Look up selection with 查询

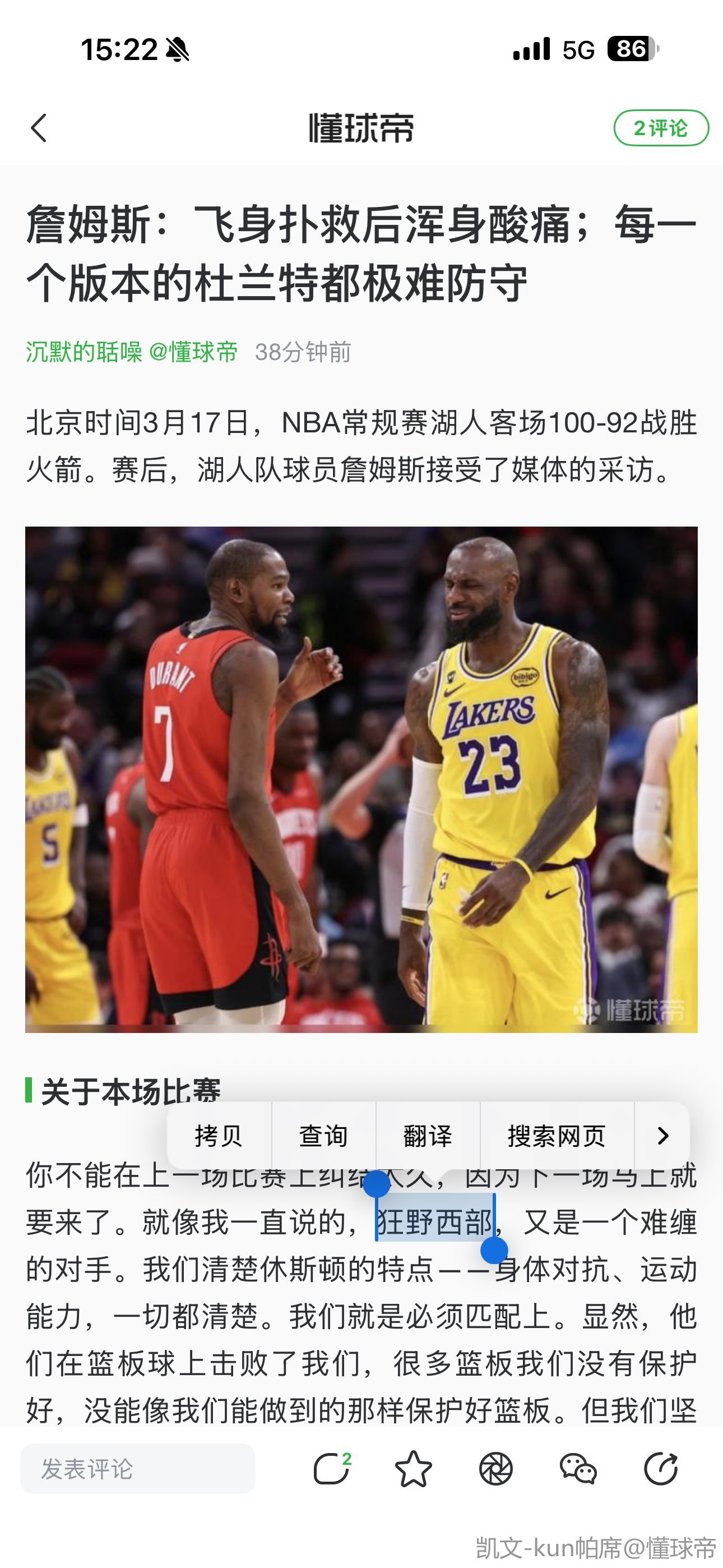pyautogui.click(x=323, y=1136)
